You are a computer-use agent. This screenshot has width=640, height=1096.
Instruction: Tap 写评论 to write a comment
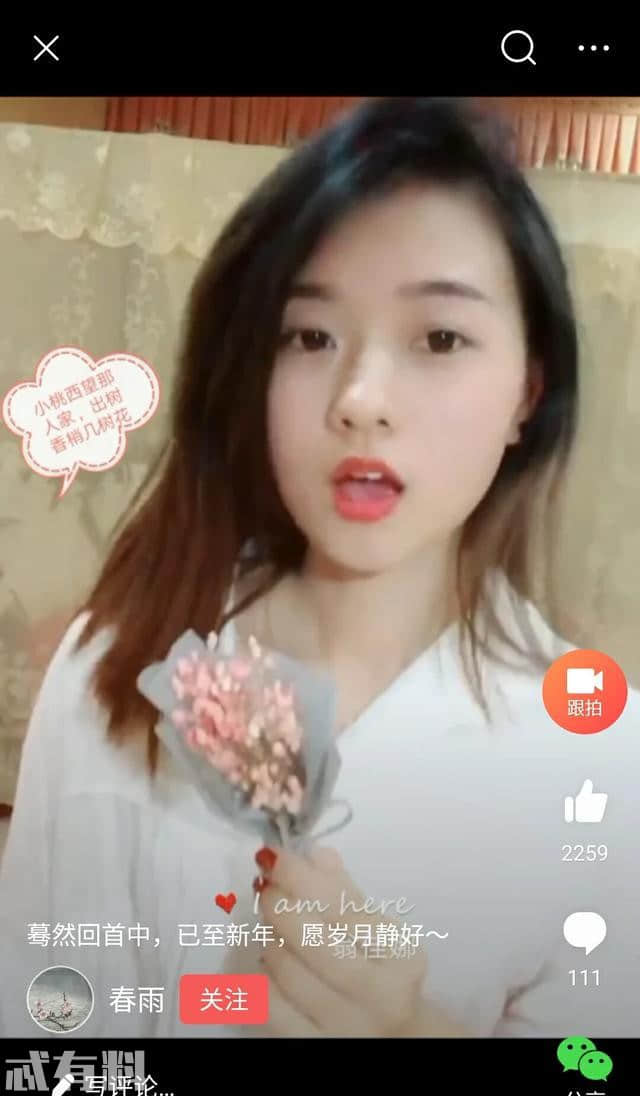pyautogui.click(x=125, y=1085)
